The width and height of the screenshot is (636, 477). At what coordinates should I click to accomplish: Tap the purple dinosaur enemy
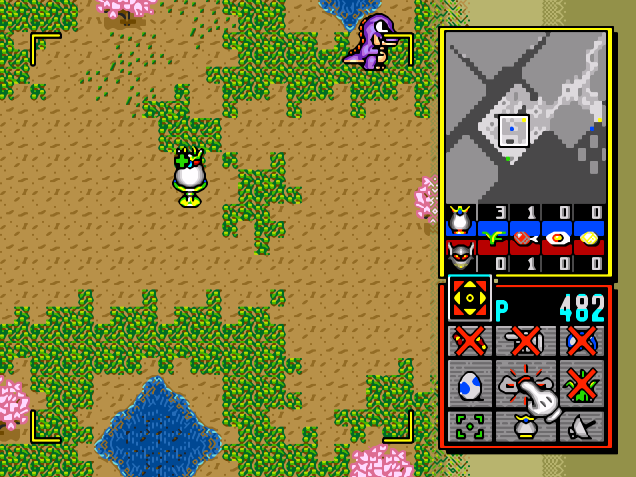[373, 42]
